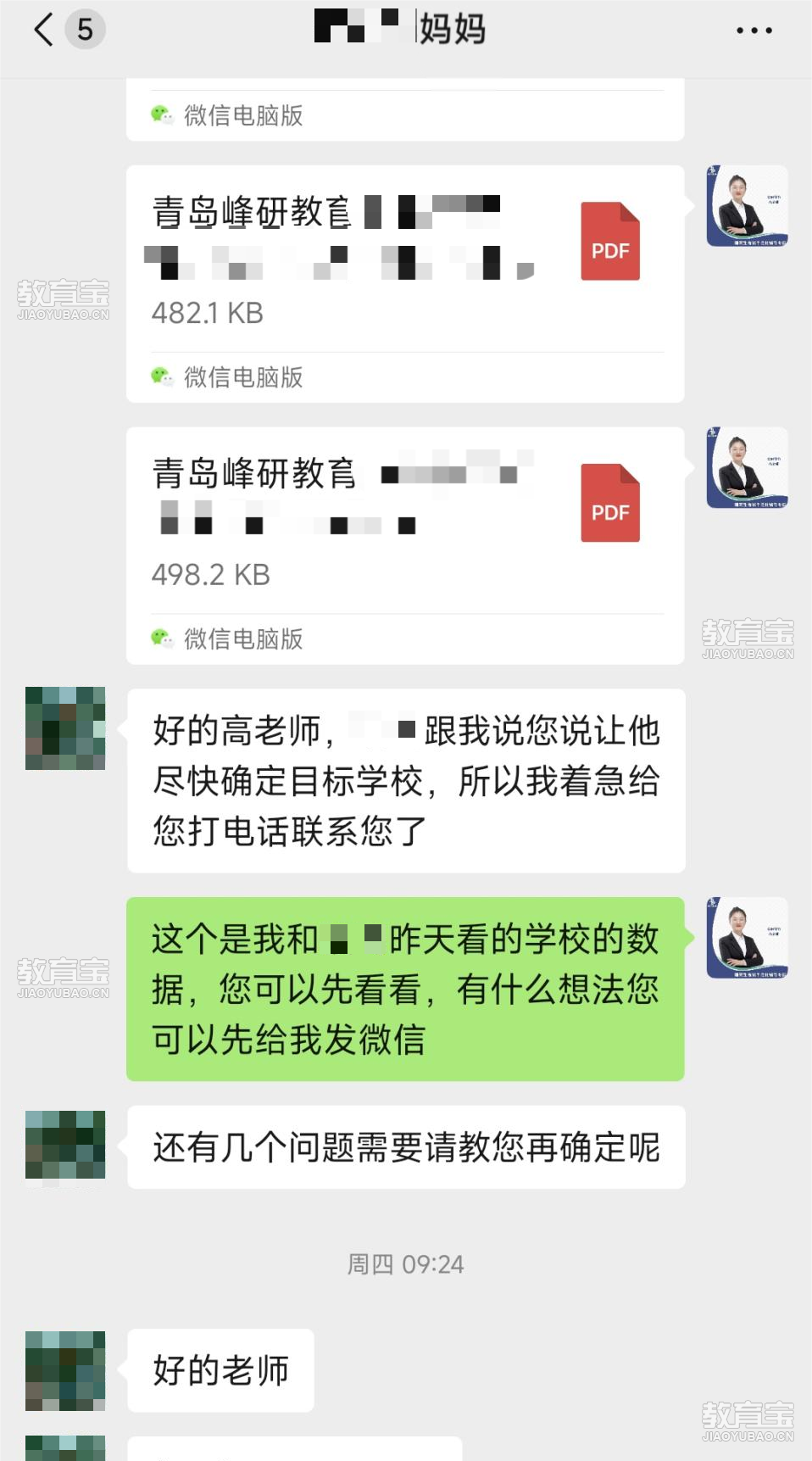Screen dimensions: 812x1461
Task: Open contact avatar beside "好的老师" message
Action: point(65,1370)
